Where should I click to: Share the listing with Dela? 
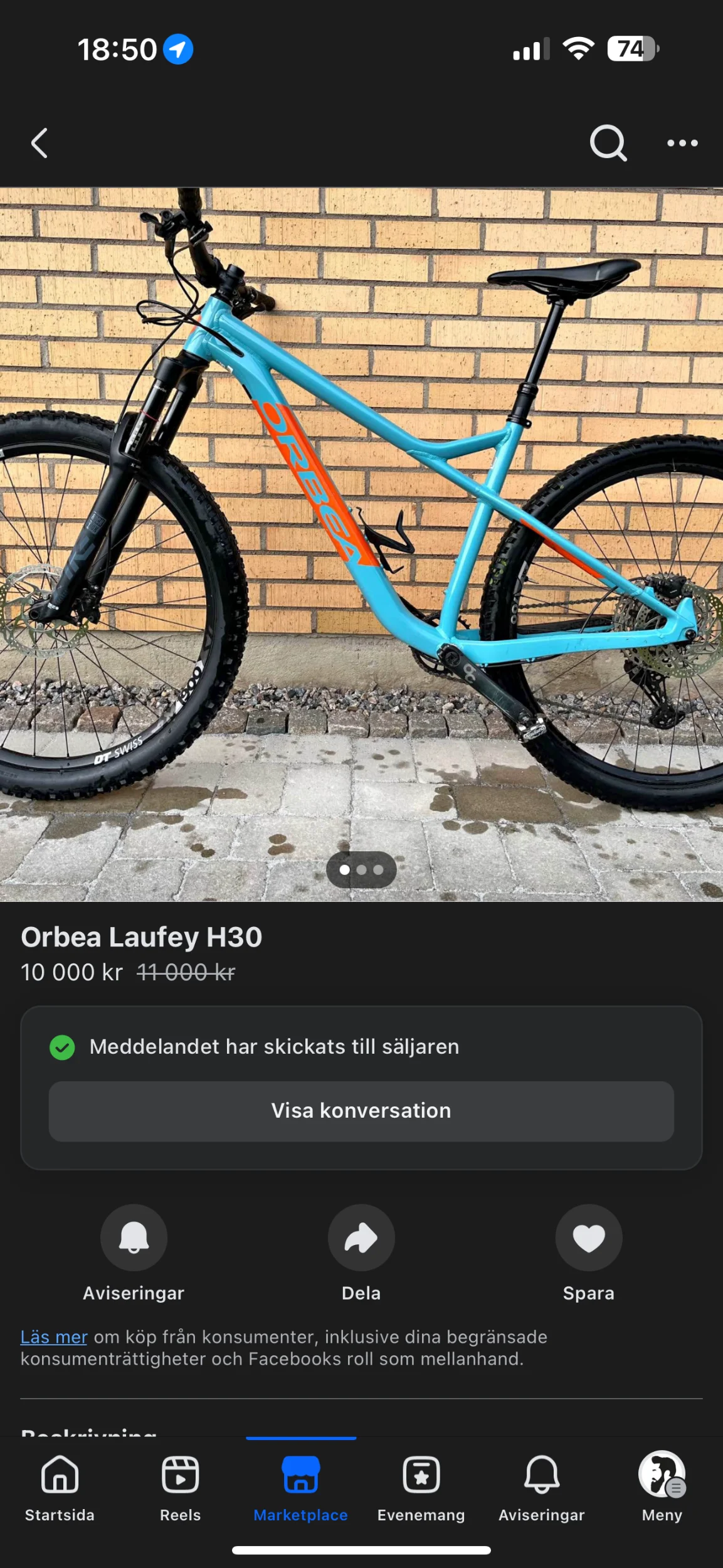[361, 1237]
